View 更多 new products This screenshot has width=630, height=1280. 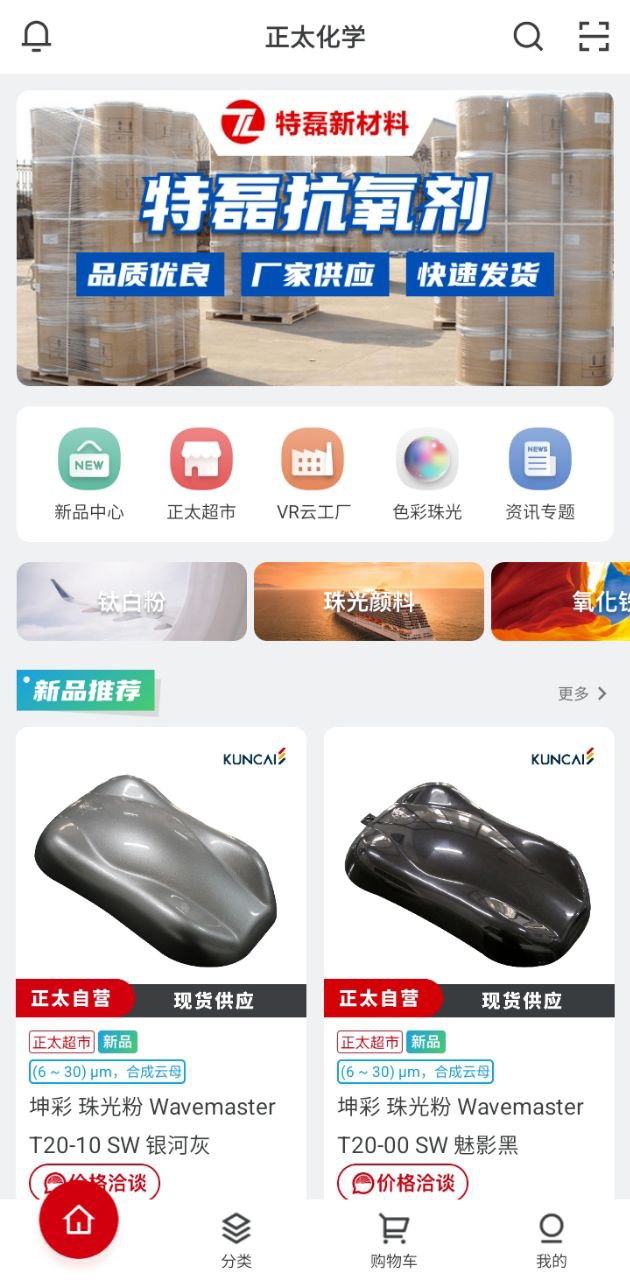(582, 693)
